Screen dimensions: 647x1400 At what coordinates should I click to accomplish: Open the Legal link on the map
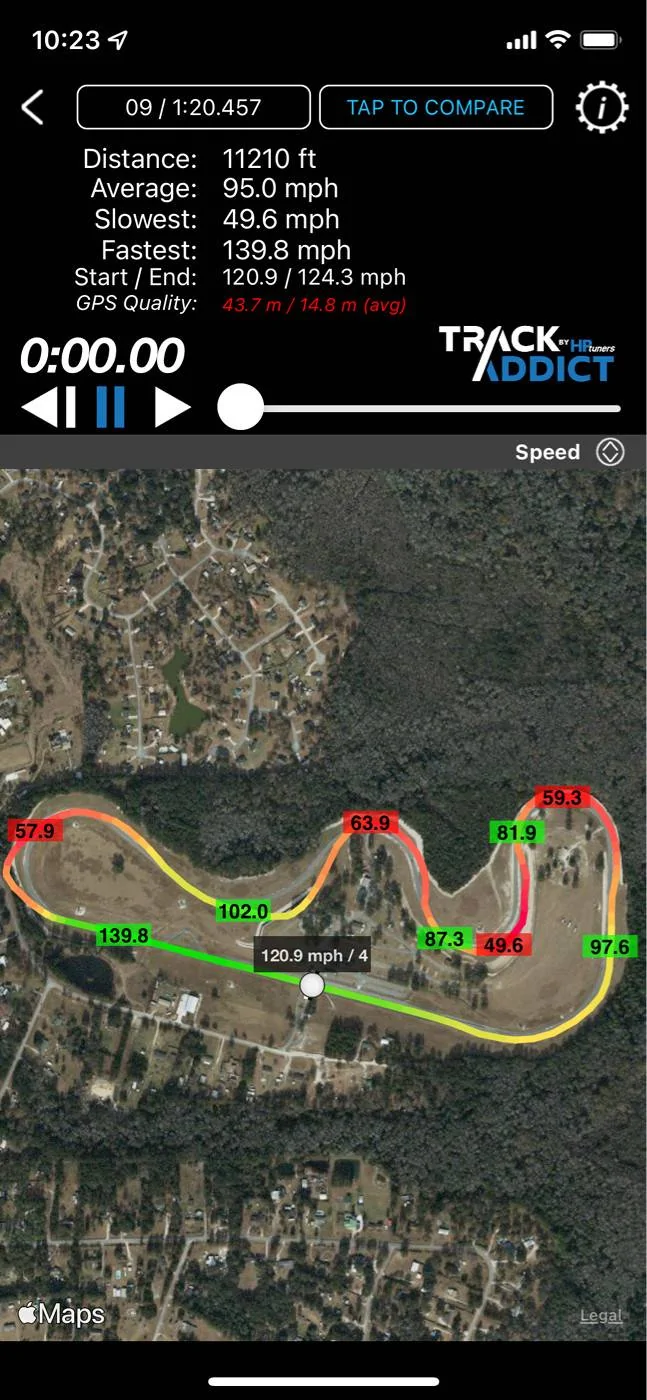coord(601,1316)
